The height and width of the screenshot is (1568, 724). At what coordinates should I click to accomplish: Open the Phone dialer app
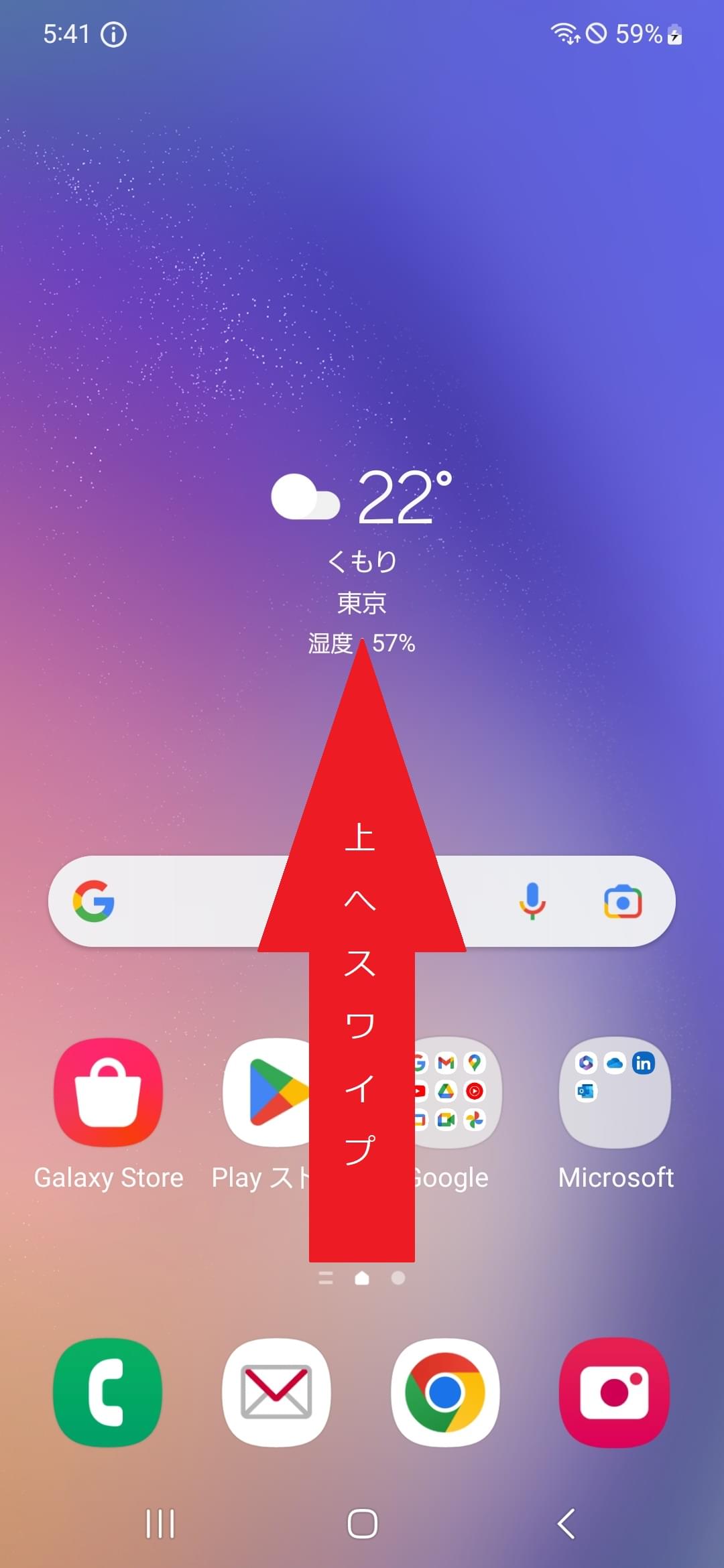coord(108,1392)
